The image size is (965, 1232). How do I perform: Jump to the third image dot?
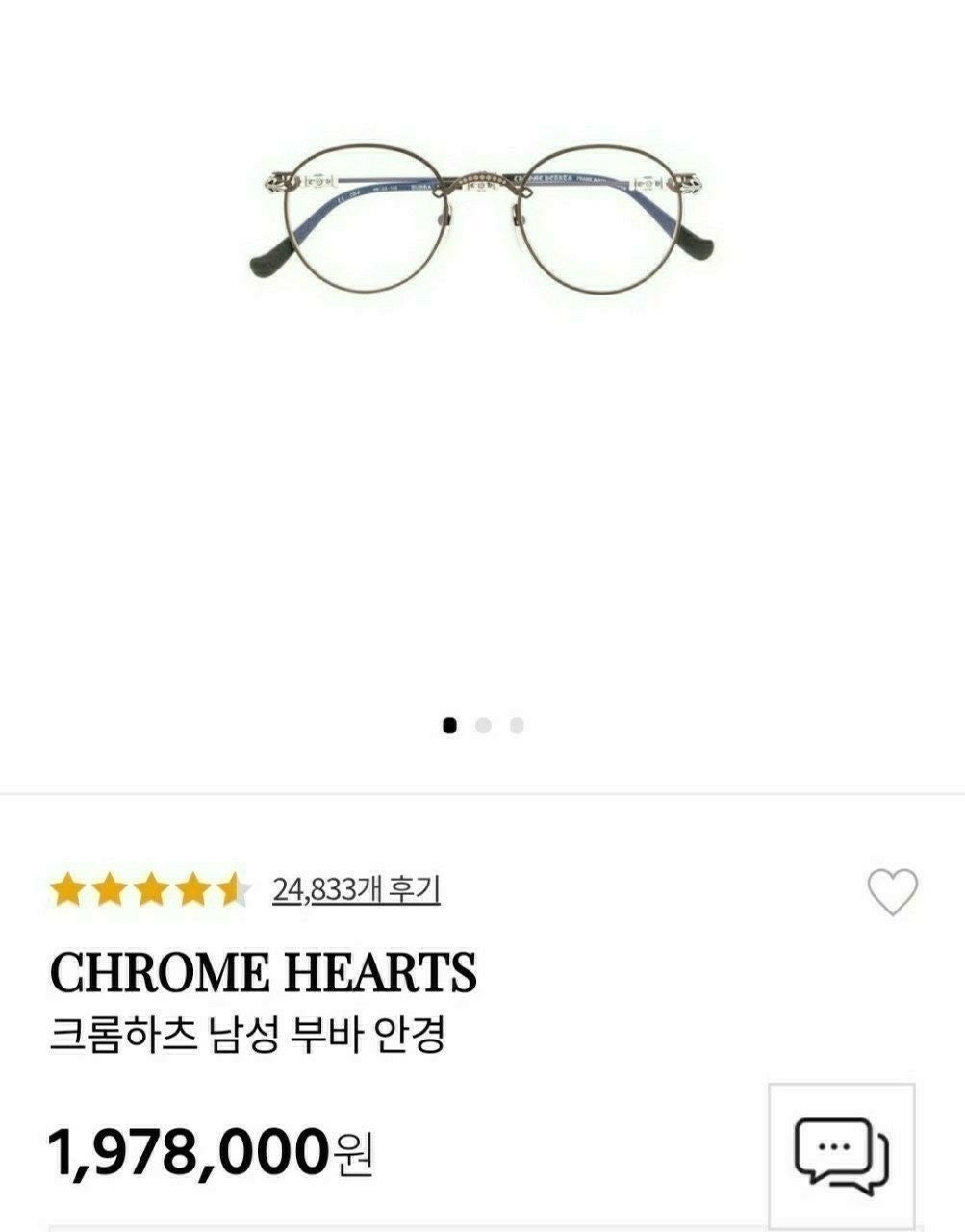[x=517, y=725]
